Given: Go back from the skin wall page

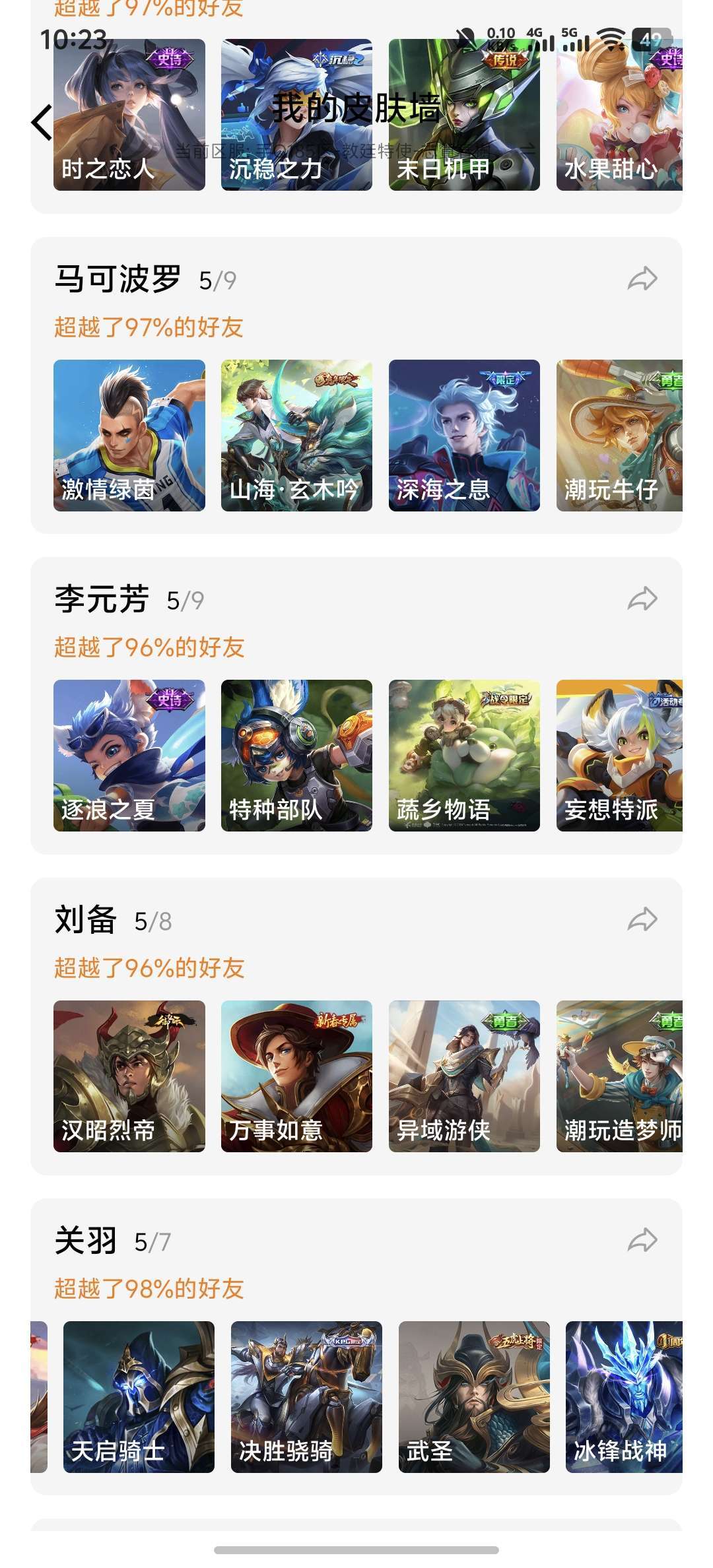Looking at the screenshot, I should coord(42,123).
